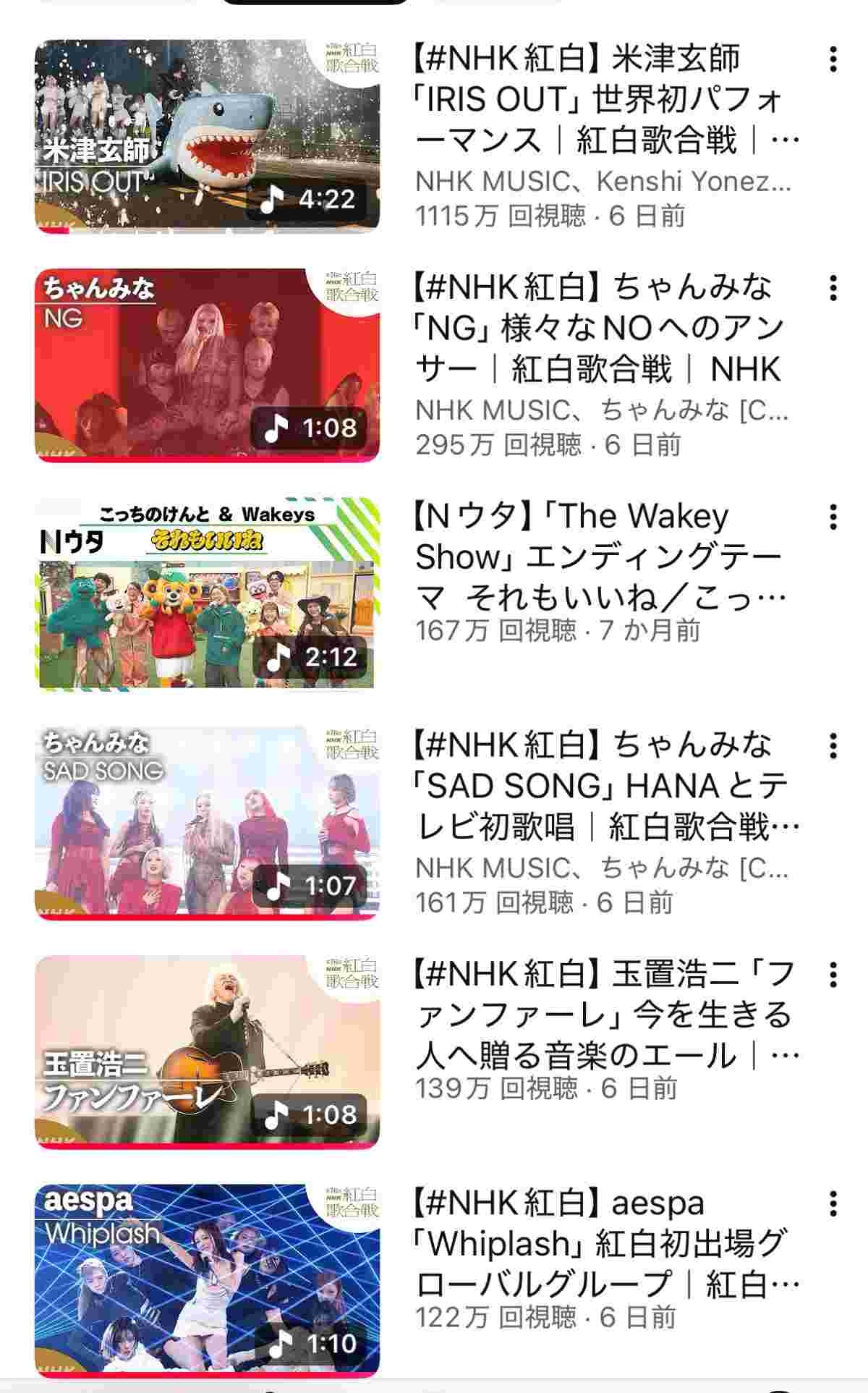The height and width of the screenshot is (1393, 868).
Task: Open more options for The Wakey Show video
Action: click(x=833, y=517)
